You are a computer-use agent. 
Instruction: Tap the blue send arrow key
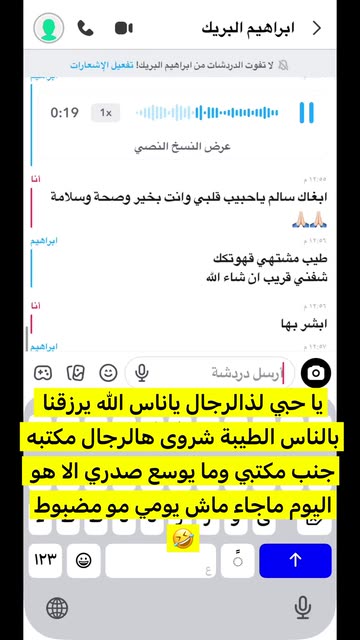pos(296,560)
